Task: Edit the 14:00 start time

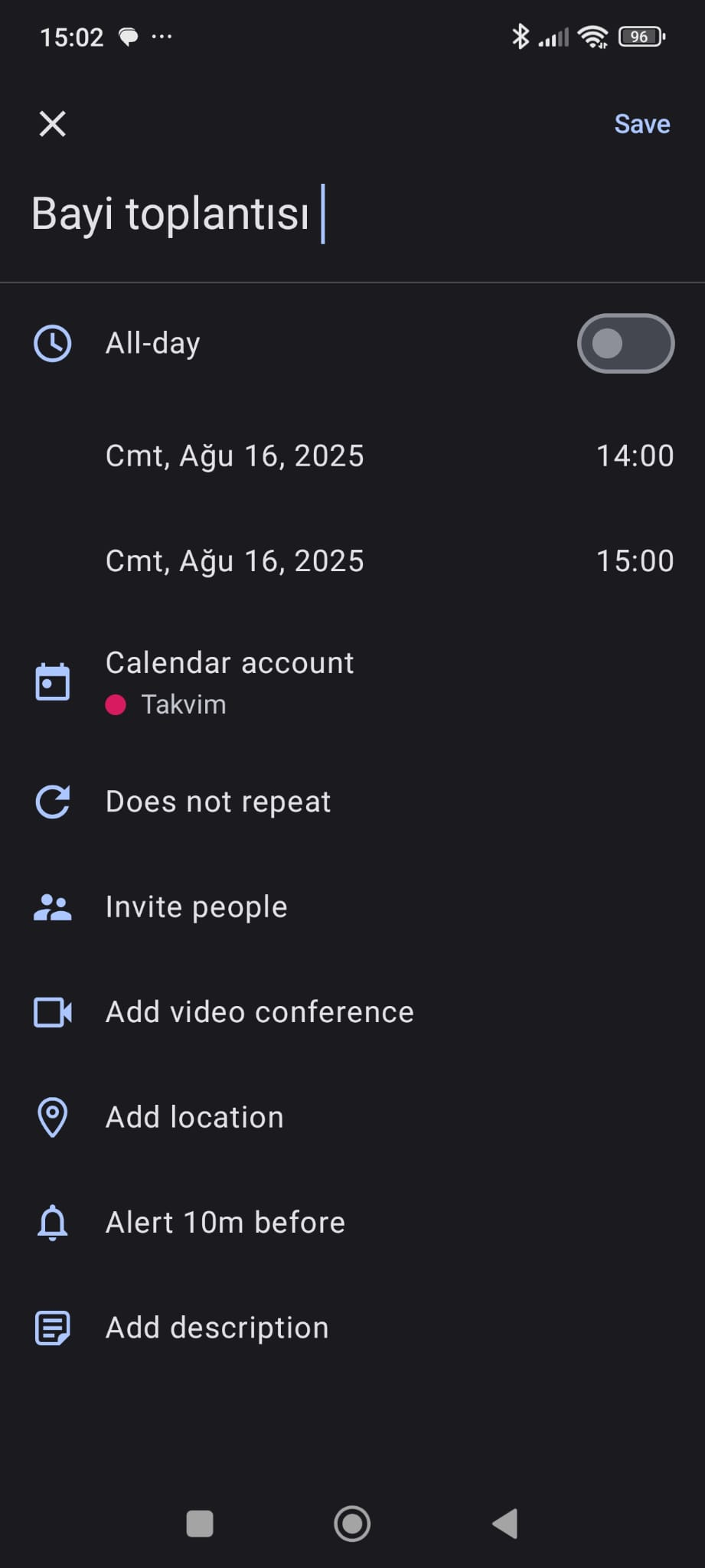Action: pyautogui.click(x=635, y=456)
